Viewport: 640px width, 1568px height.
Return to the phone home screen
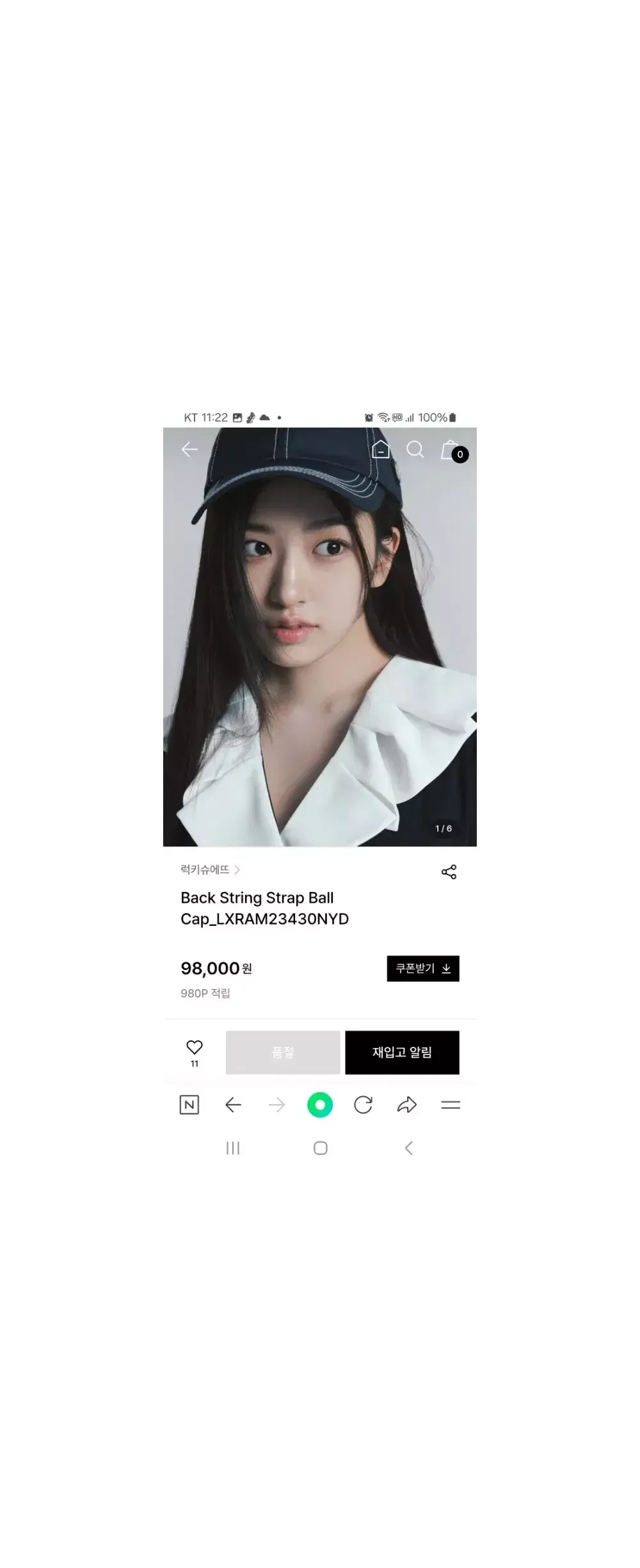(321, 1149)
